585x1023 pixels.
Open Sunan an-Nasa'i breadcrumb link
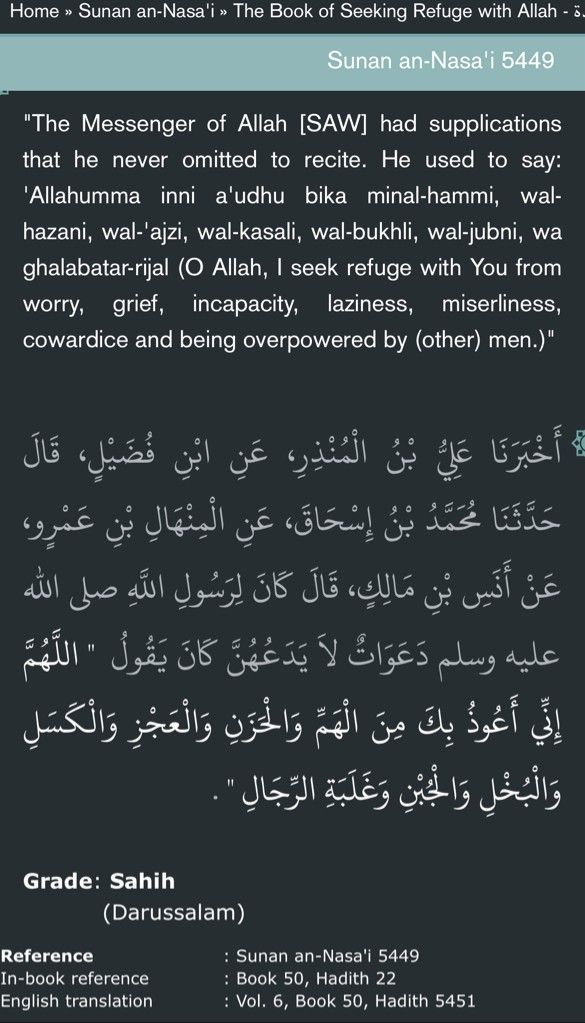point(147,11)
